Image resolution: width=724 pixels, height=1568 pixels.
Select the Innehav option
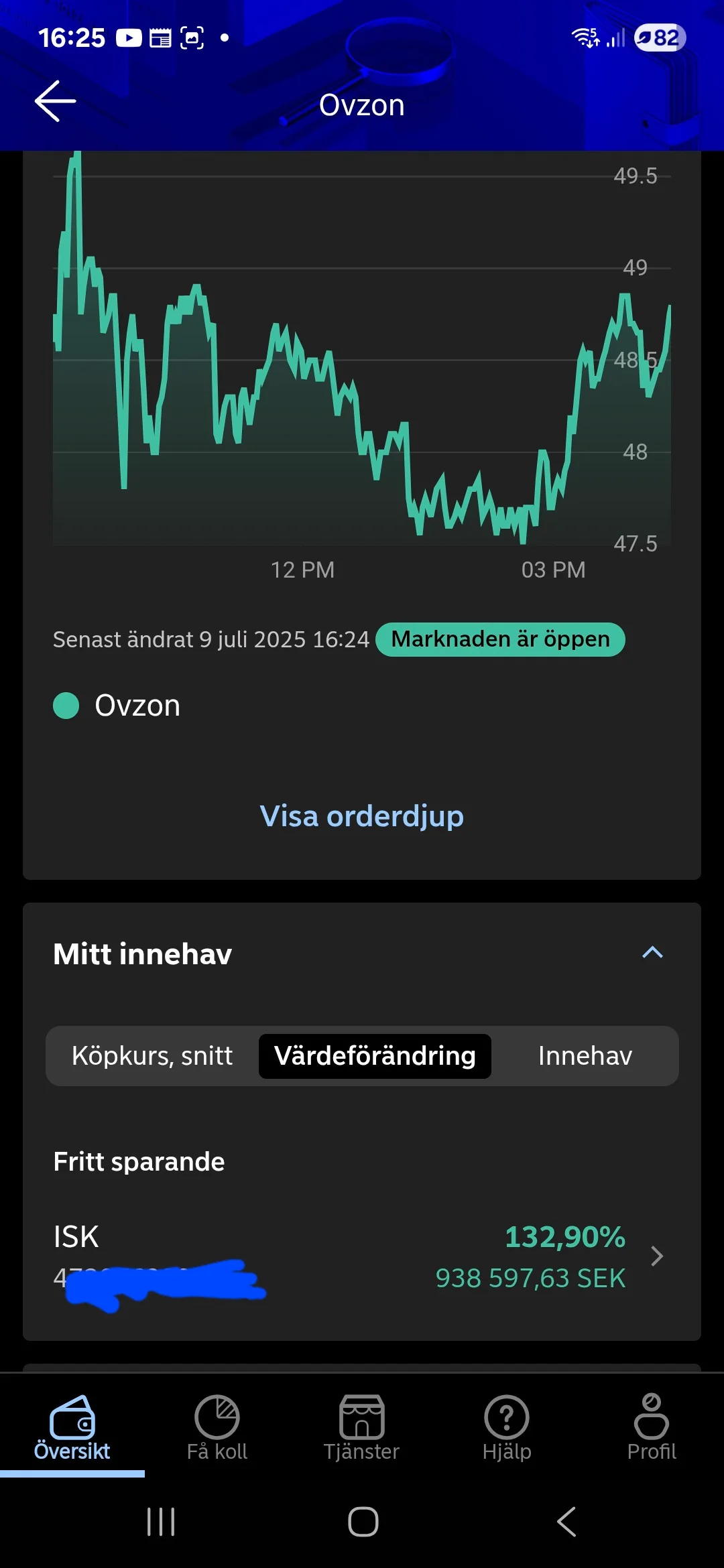(585, 1055)
